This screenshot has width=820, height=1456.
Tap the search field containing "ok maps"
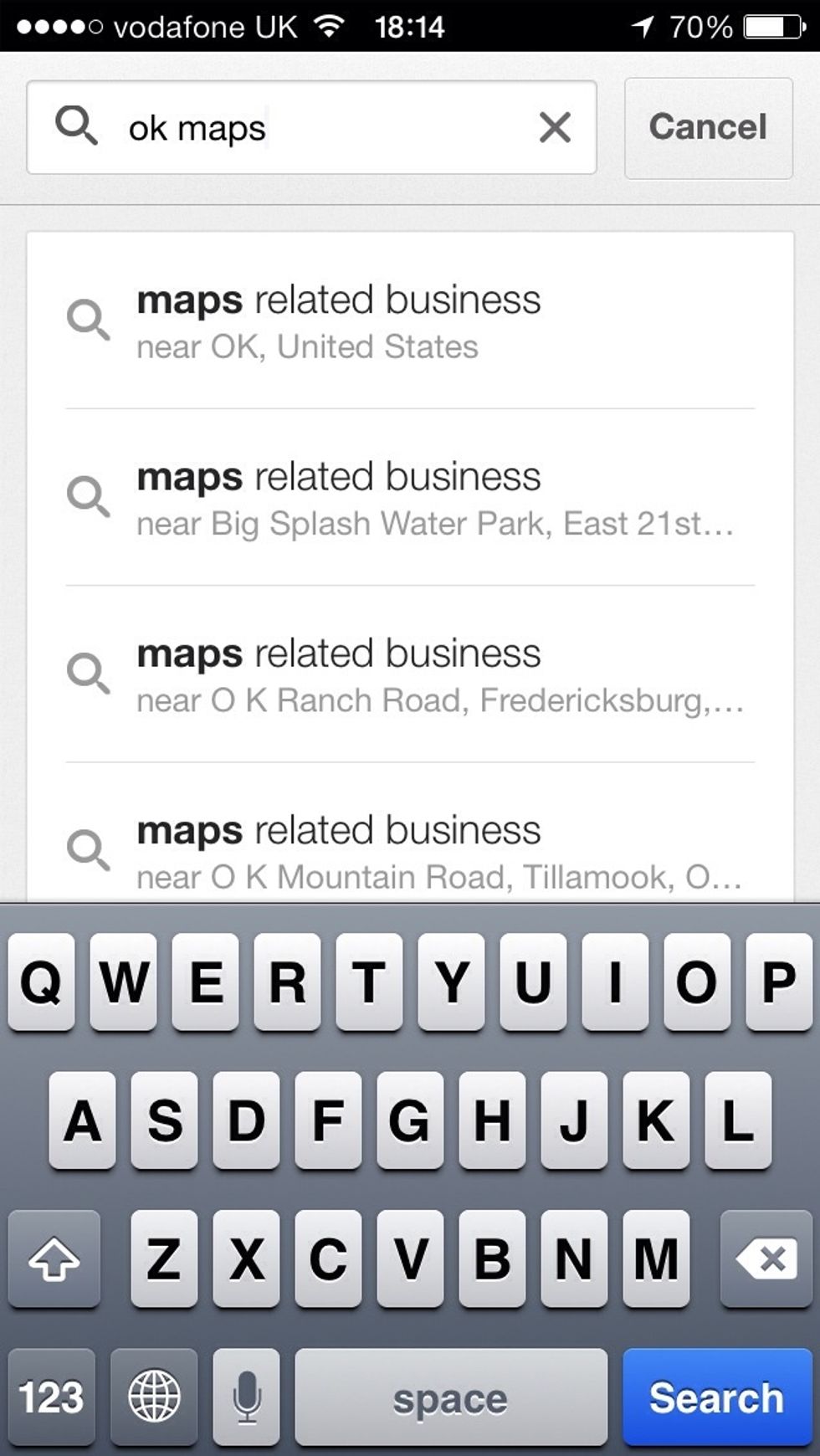[x=318, y=128]
